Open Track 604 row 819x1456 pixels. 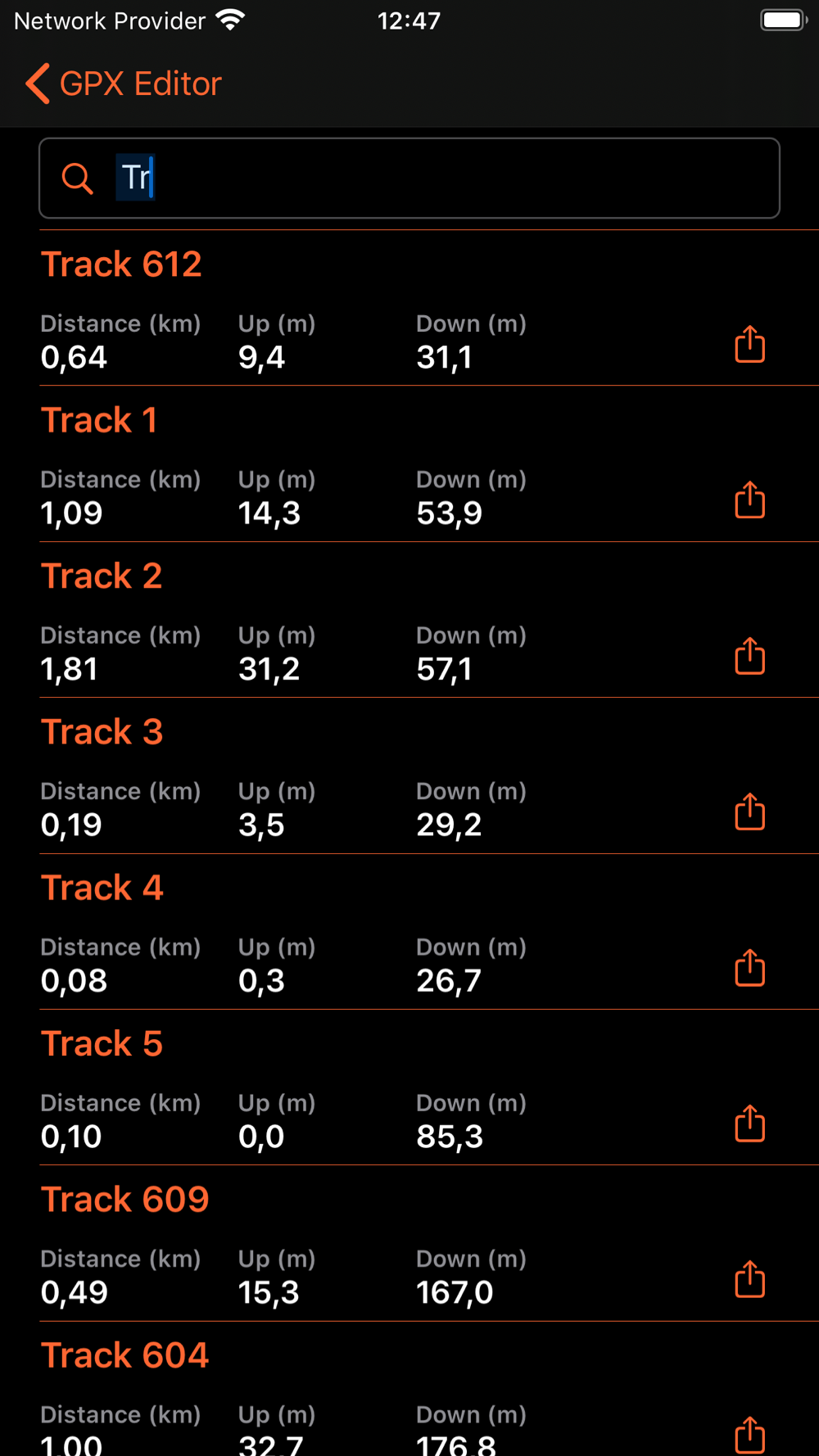point(409,1389)
